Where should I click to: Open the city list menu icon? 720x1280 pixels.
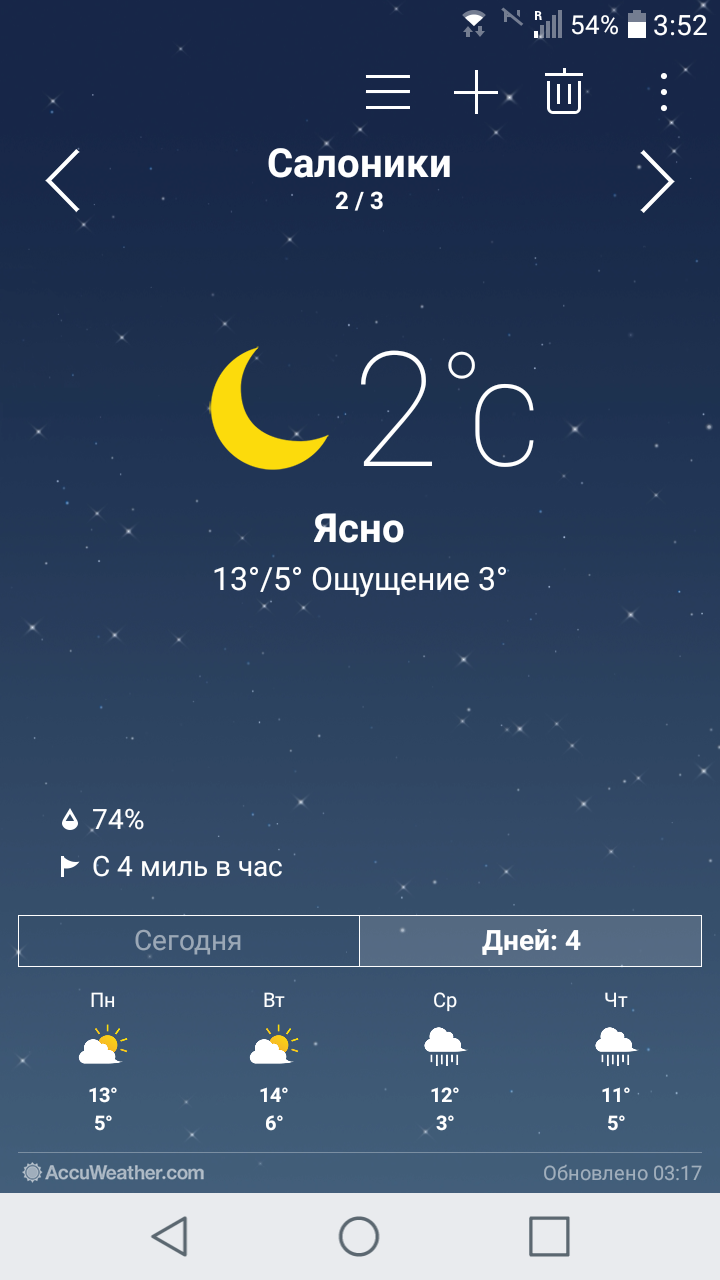tap(388, 92)
